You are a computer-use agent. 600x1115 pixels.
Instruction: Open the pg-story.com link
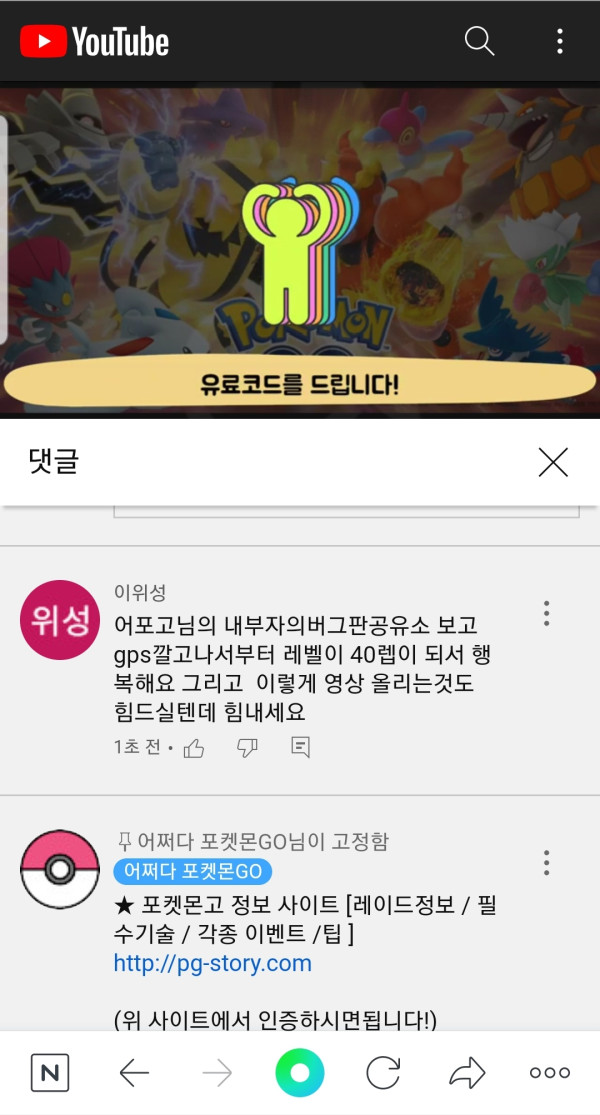(x=212, y=963)
